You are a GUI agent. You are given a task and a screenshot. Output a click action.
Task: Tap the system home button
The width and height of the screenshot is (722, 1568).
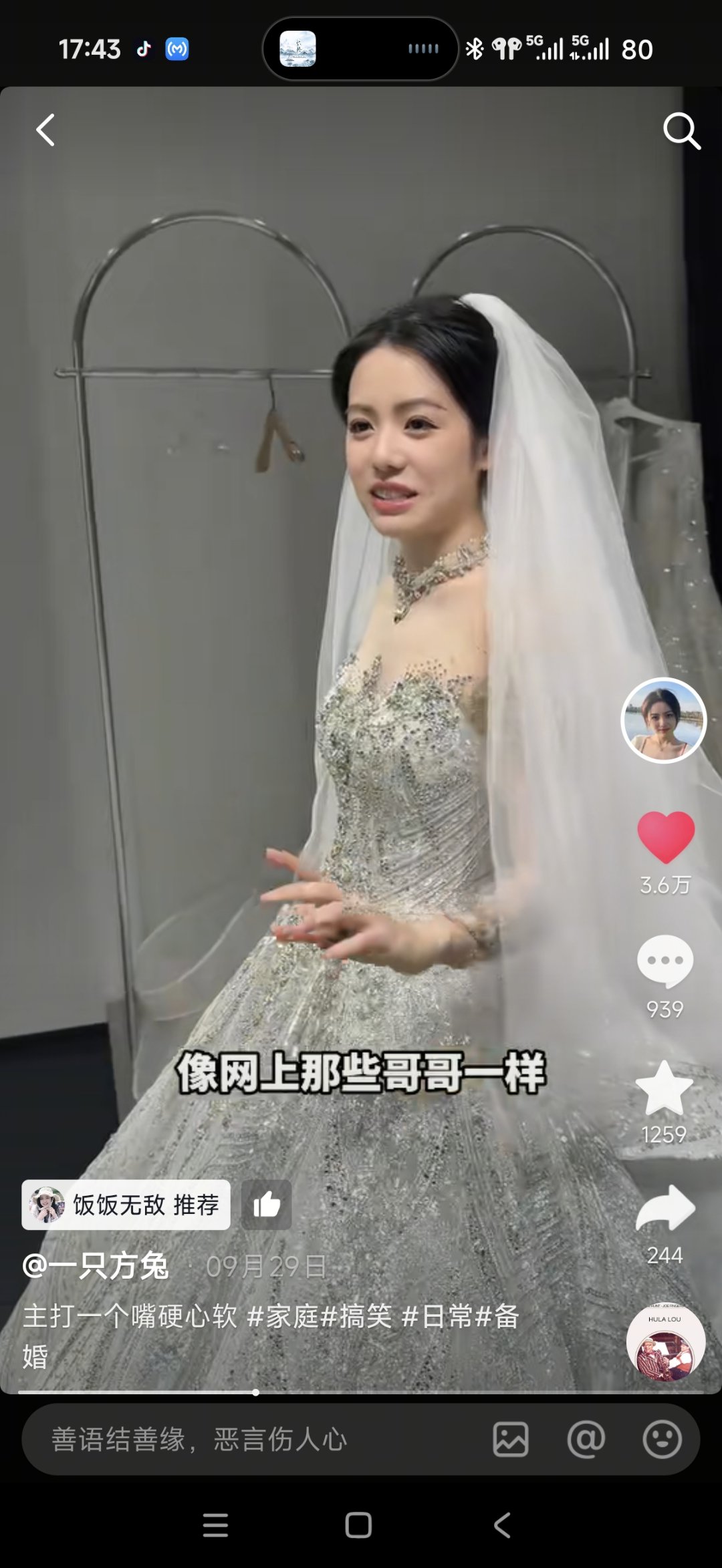[x=358, y=1525]
